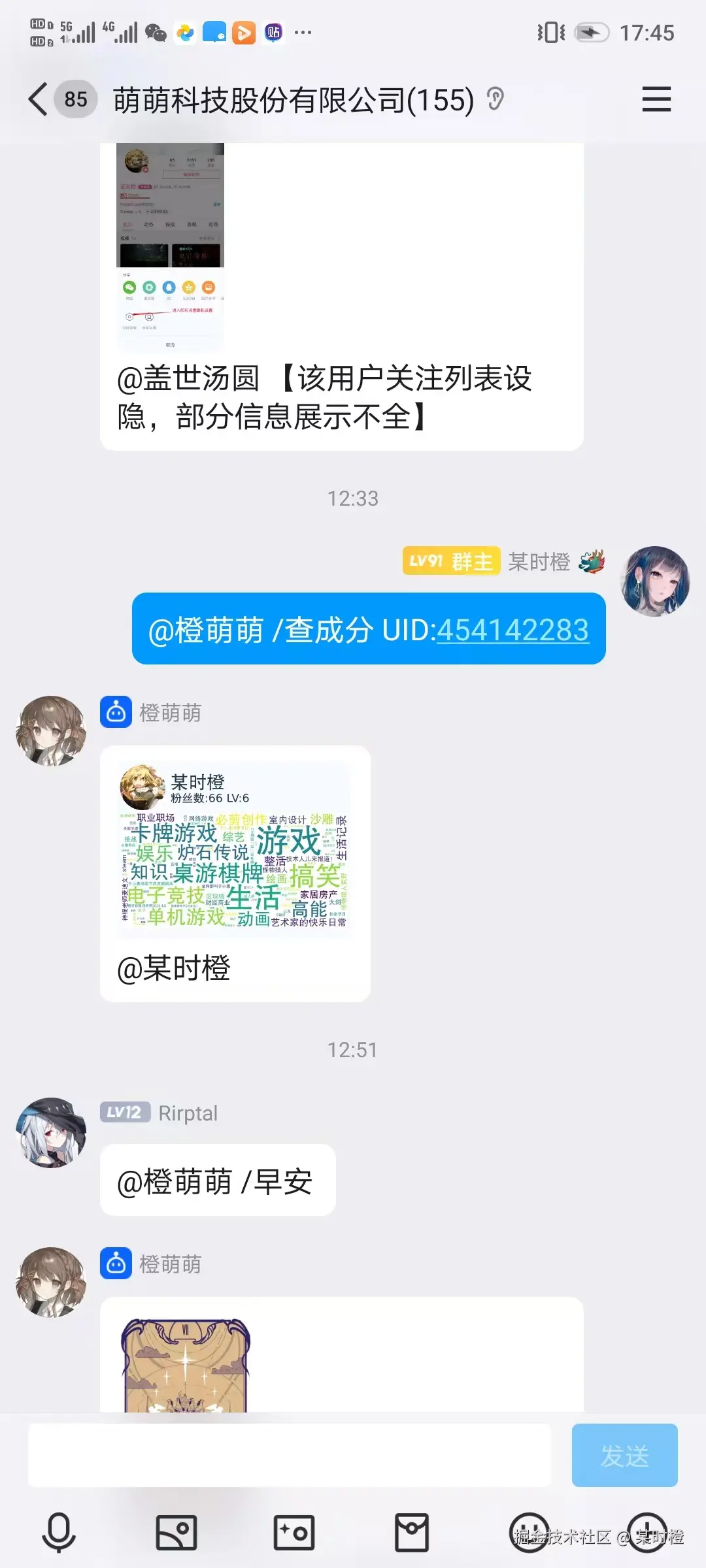The width and height of the screenshot is (706, 1568).
Task: Open Rirptal's avatar profile
Action: 51,1132
